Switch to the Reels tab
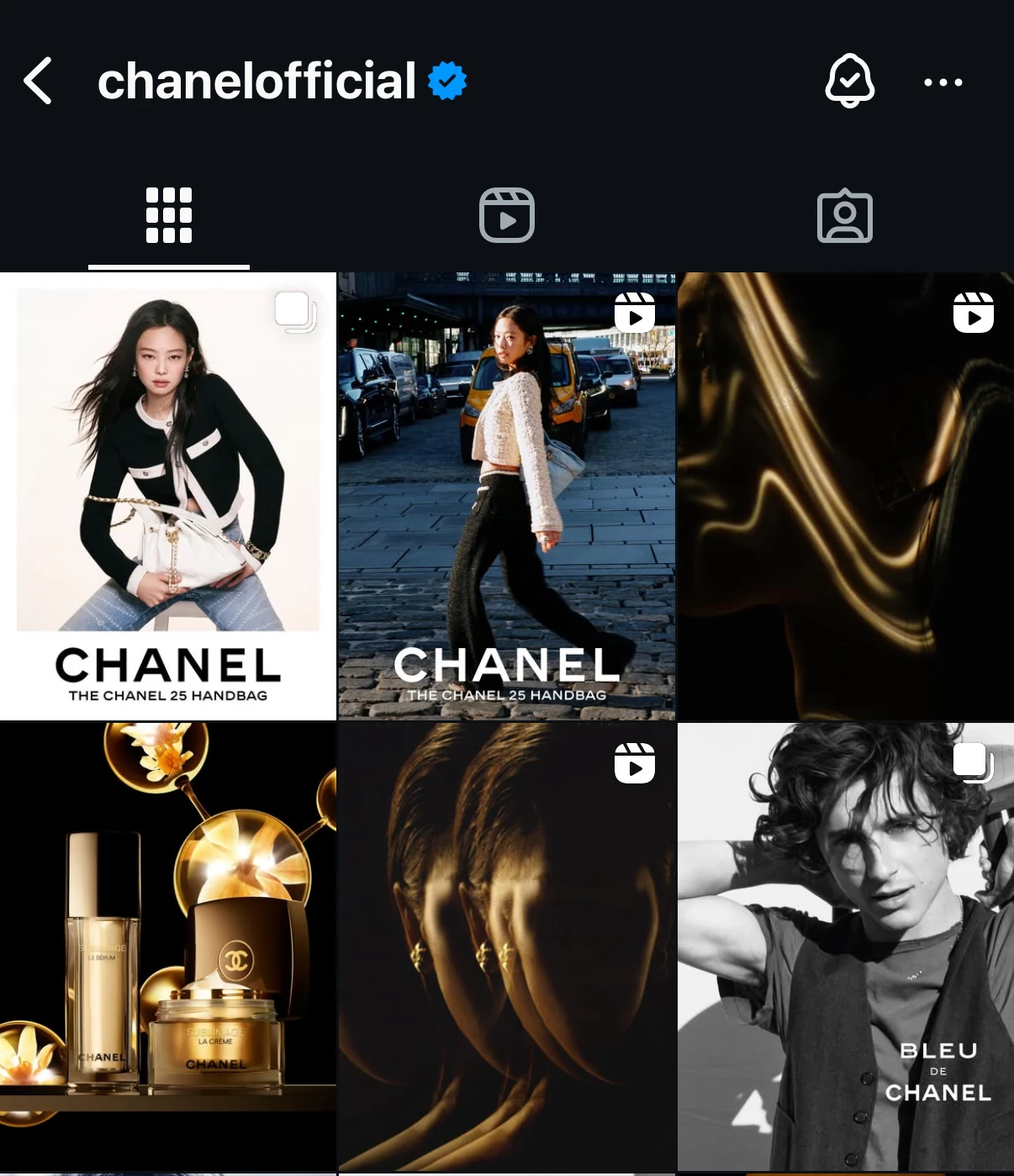 click(x=506, y=216)
